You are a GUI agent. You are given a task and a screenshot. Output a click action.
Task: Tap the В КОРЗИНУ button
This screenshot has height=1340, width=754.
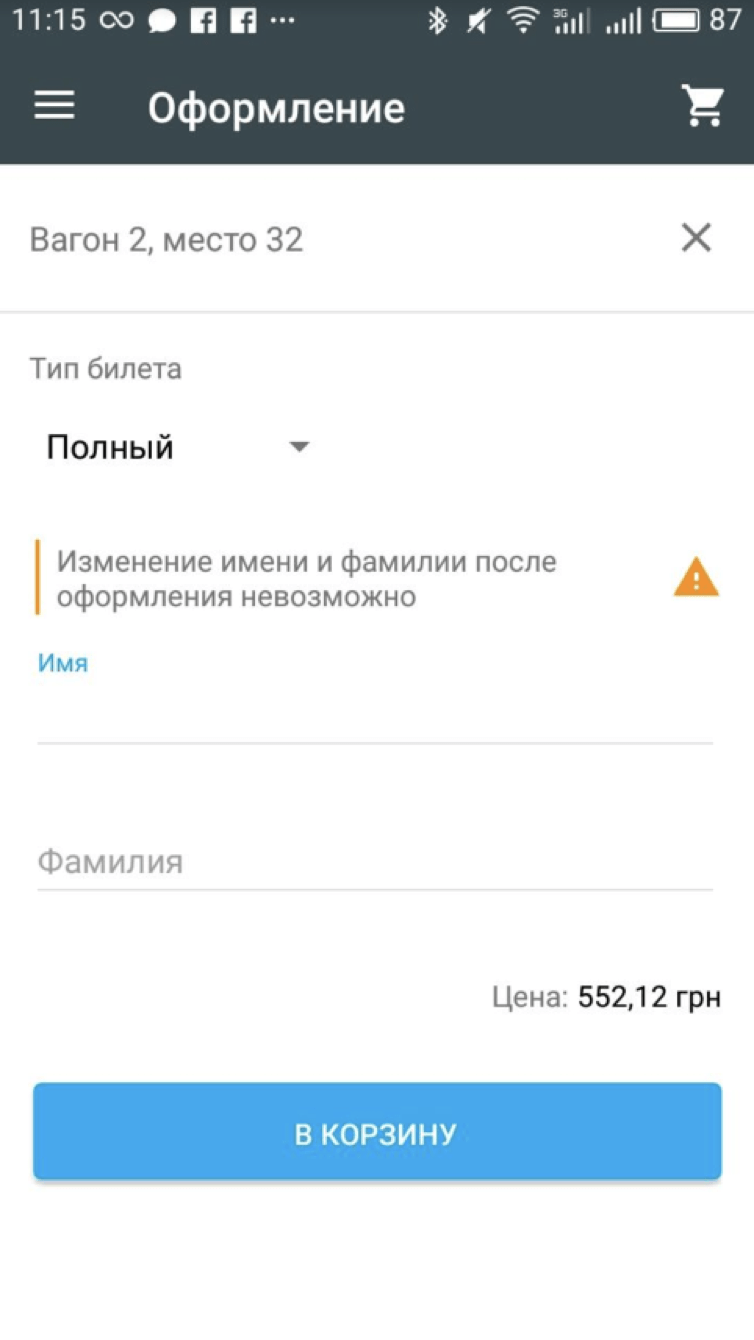click(x=377, y=1132)
